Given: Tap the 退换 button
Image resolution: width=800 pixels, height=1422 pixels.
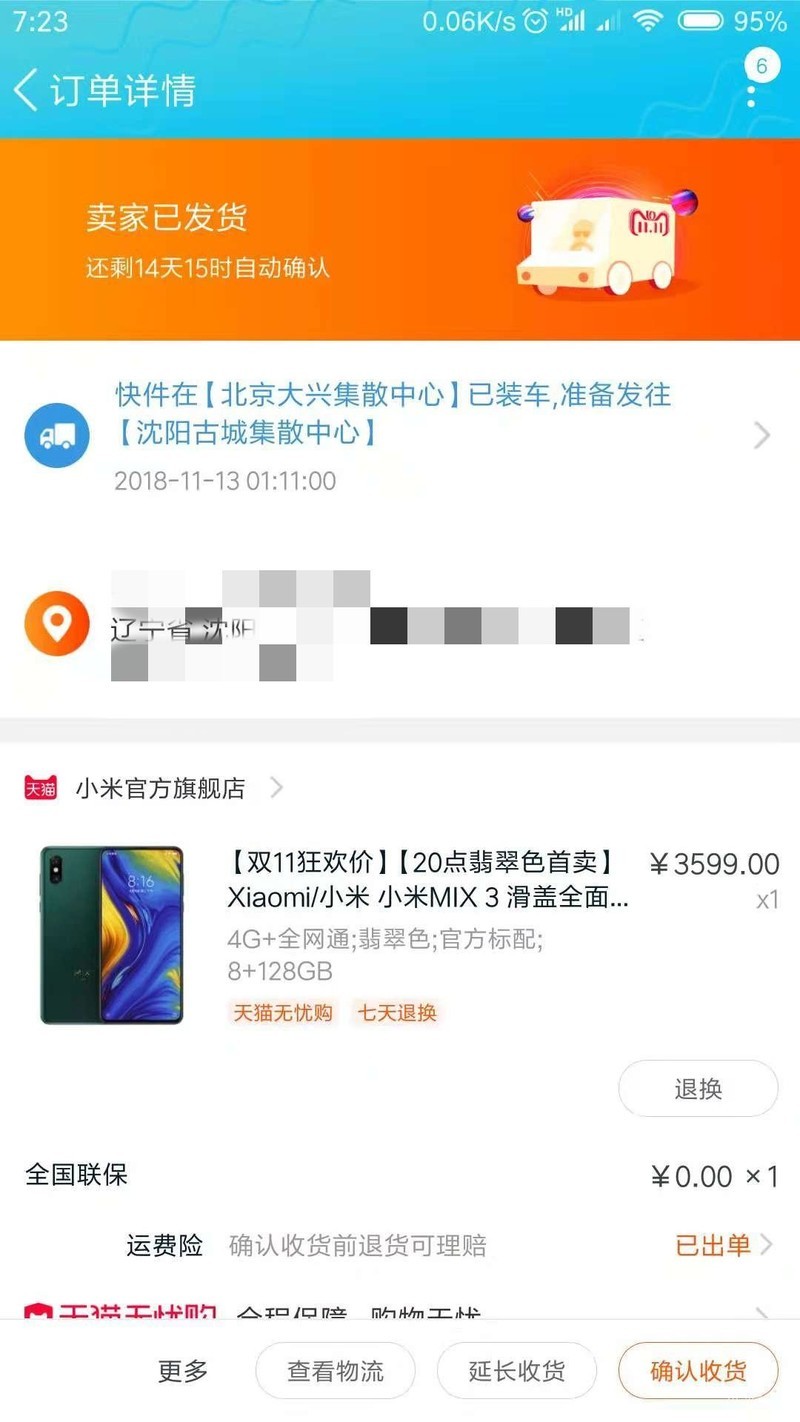Looking at the screenshot, I should (698, 1089).
